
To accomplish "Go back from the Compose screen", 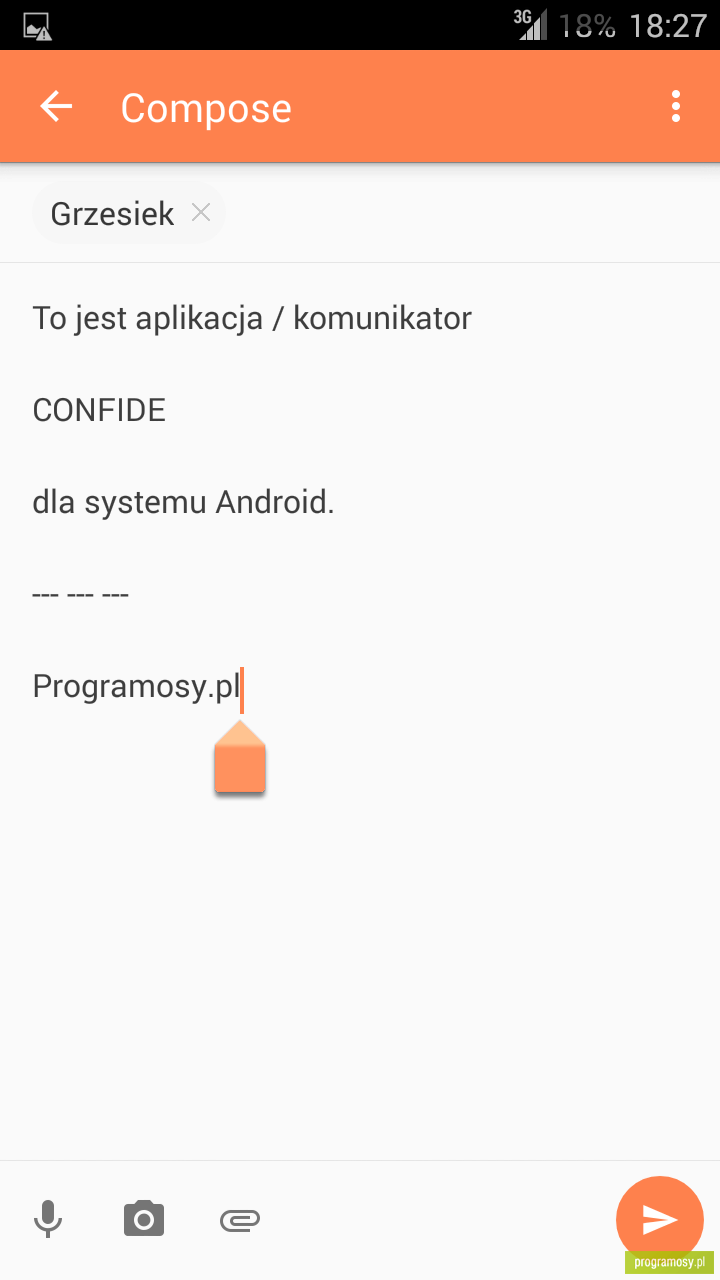I will (56, 107).
